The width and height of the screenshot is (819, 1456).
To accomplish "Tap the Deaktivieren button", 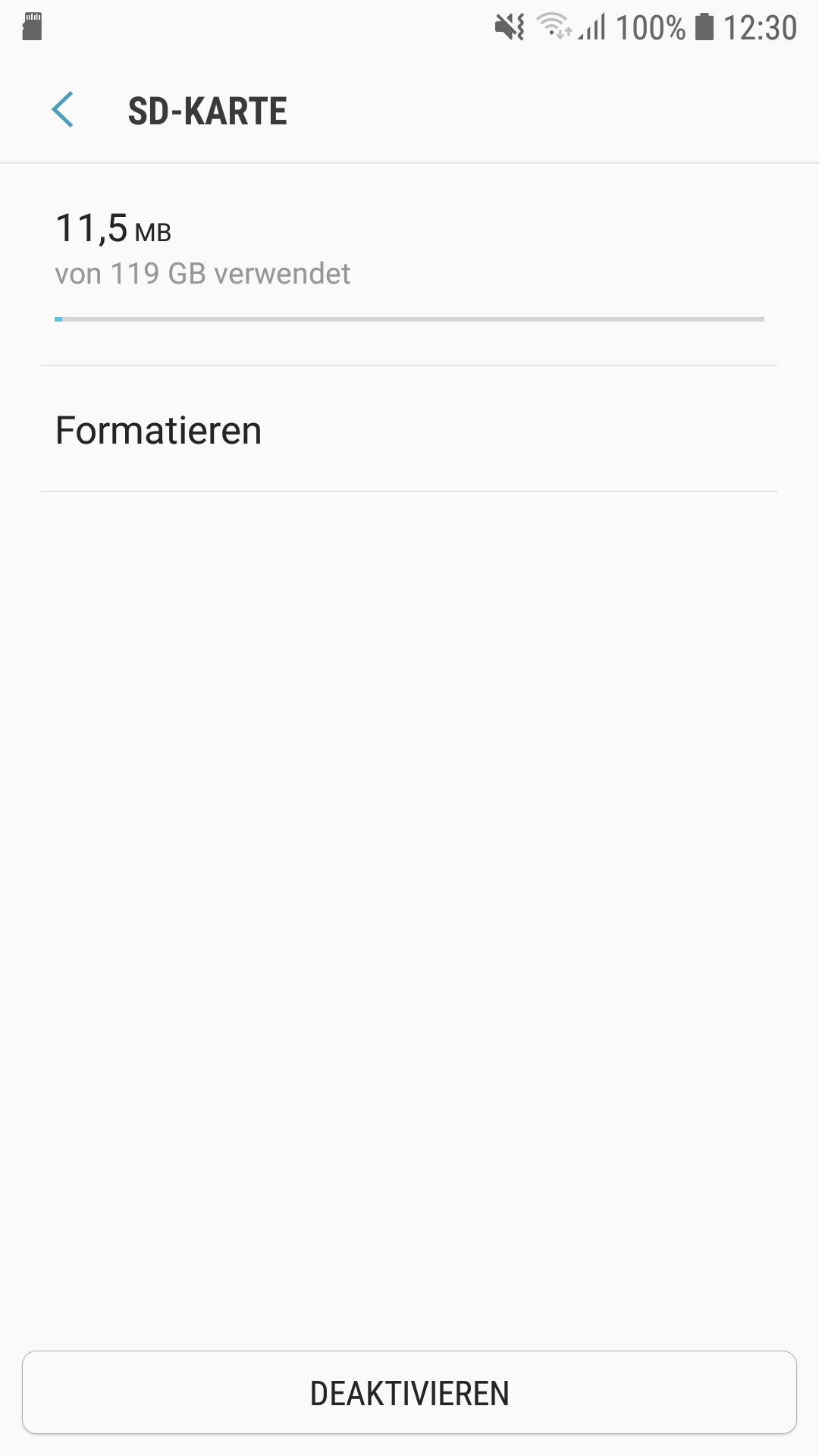I will point(409,1393).
